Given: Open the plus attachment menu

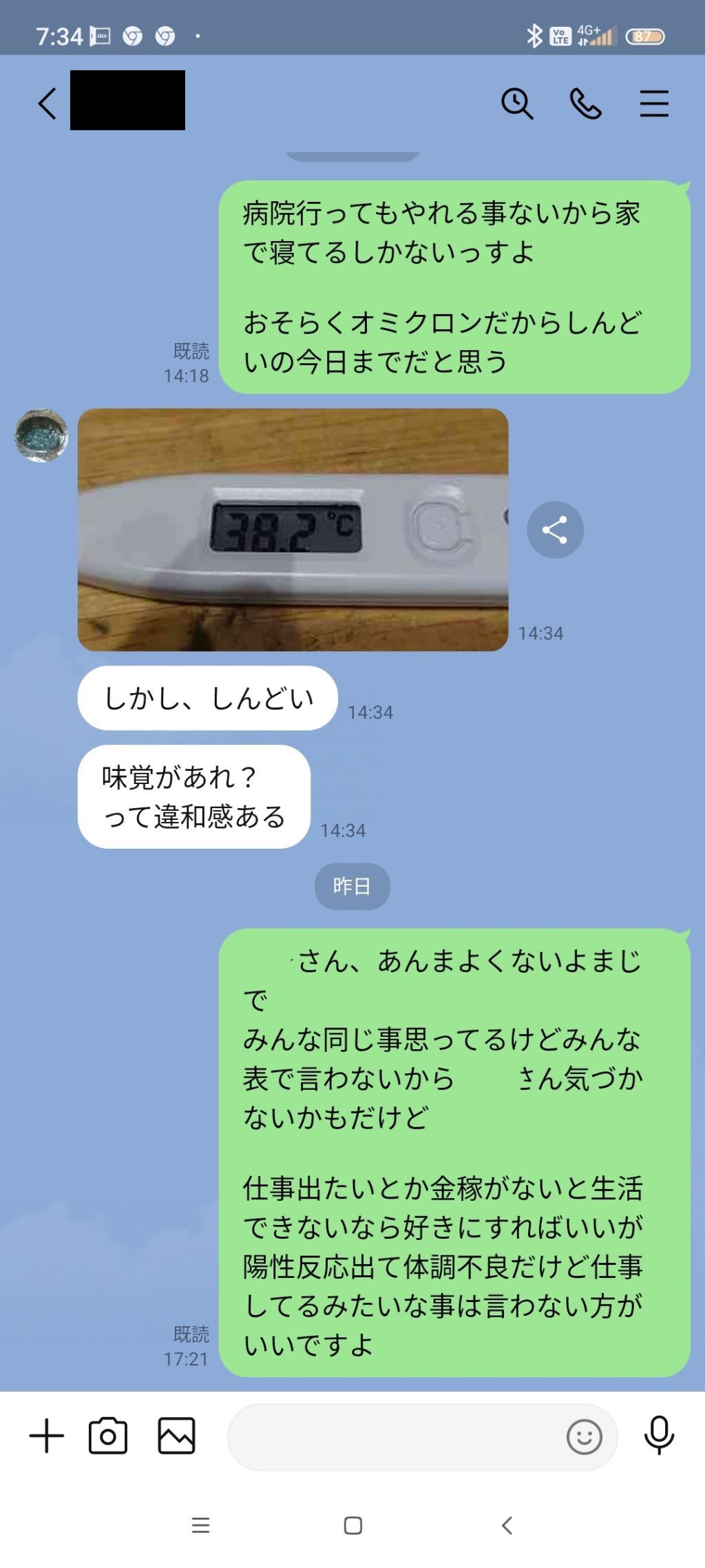Looking at the screenshot, I should pos(47,1436).
